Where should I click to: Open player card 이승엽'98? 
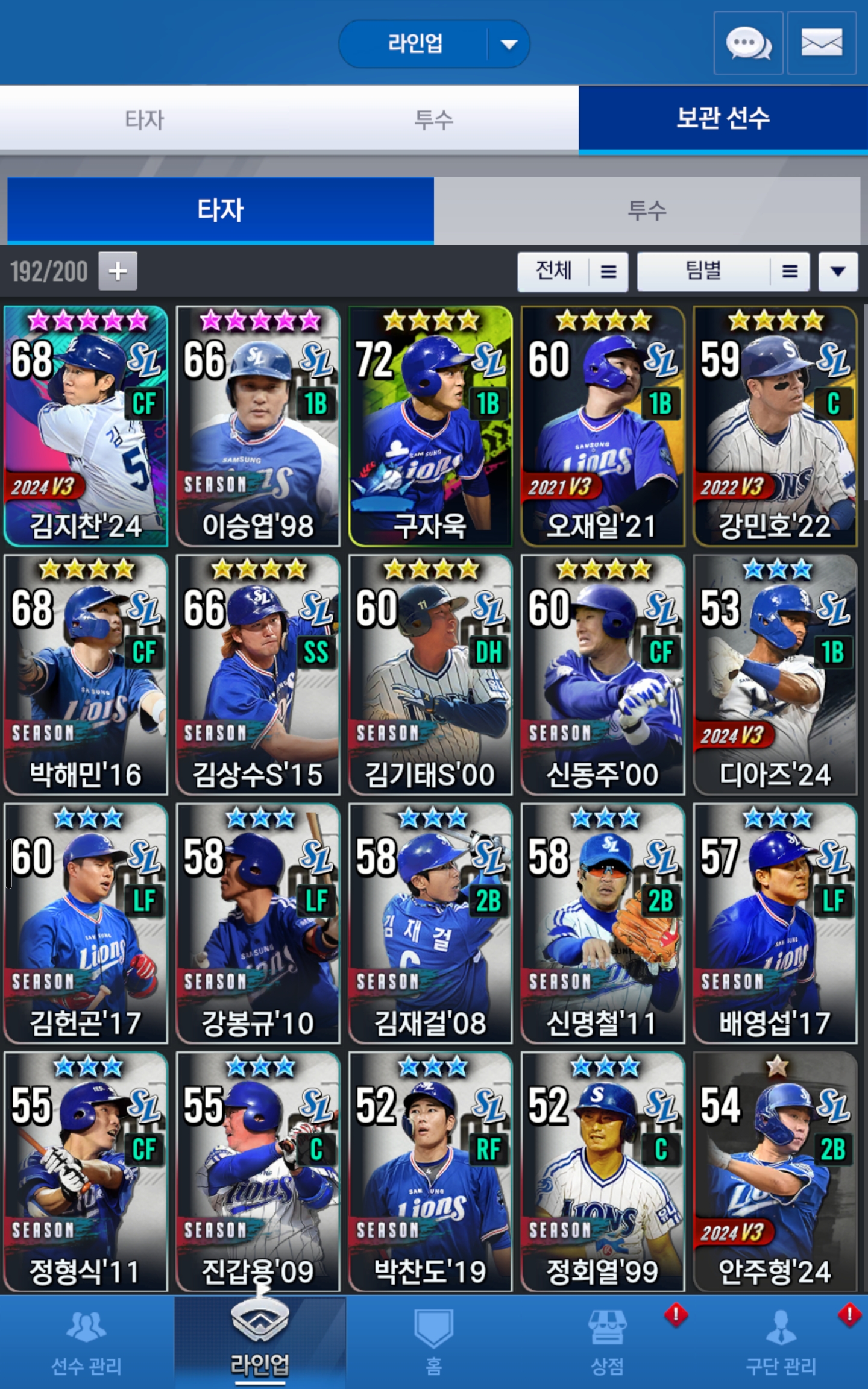pyautogui.click(x=258, y=426)
